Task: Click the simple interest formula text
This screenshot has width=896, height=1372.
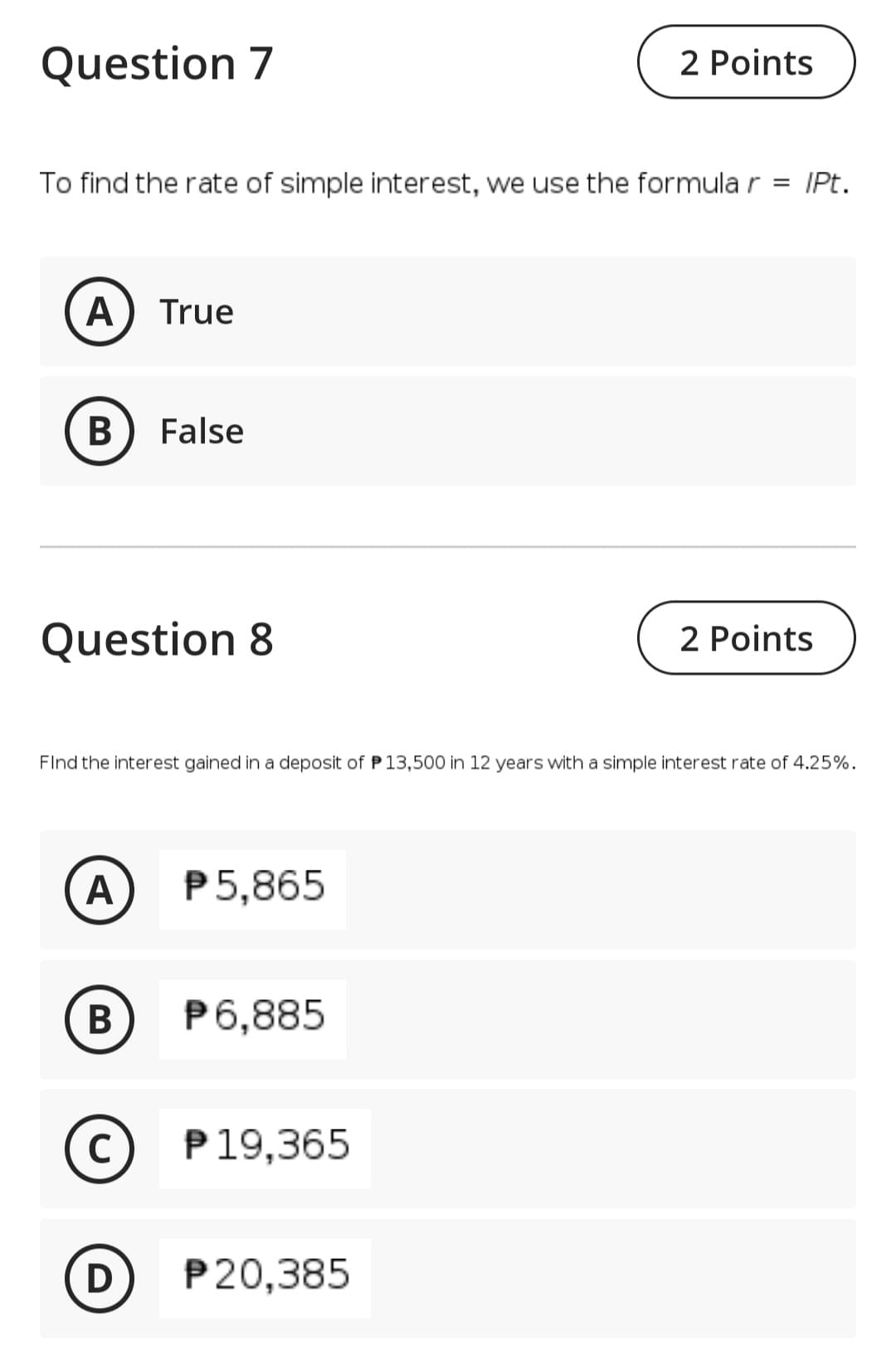Action: [x=444, y=183]
